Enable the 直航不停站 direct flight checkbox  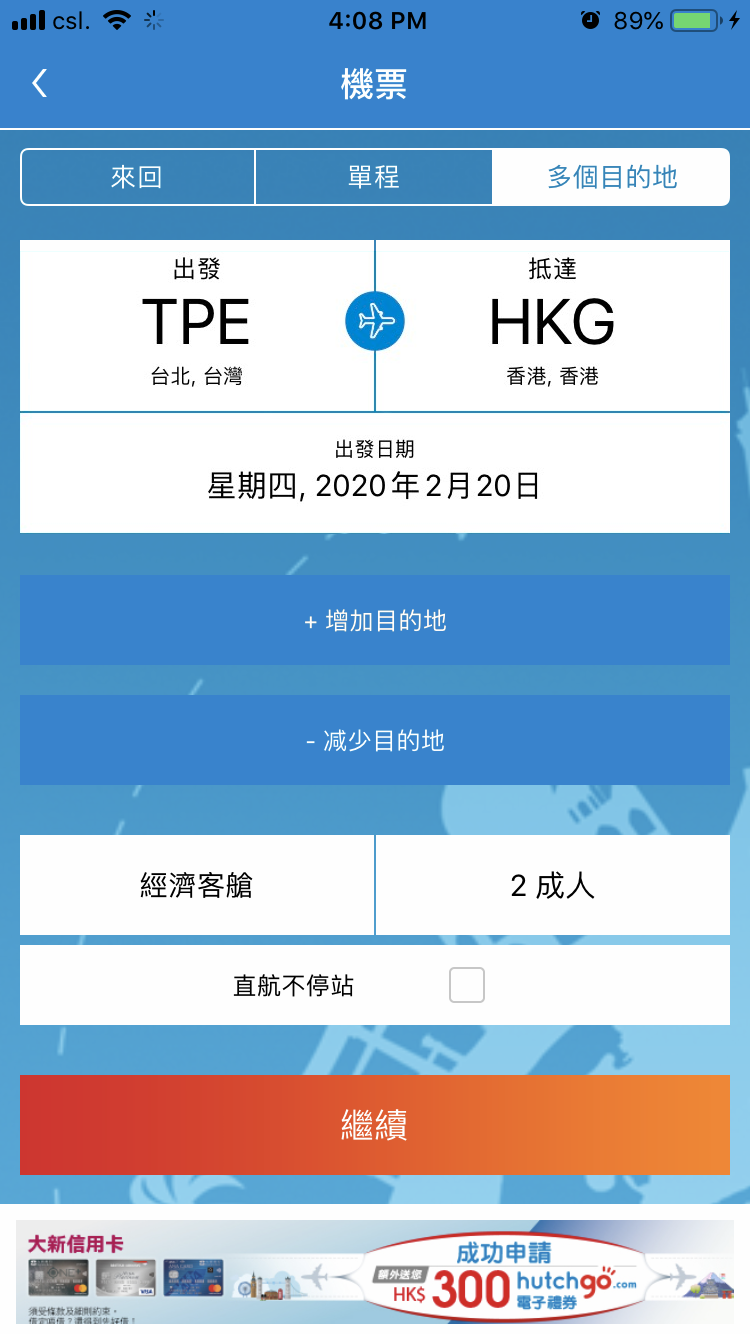point(467,985)
